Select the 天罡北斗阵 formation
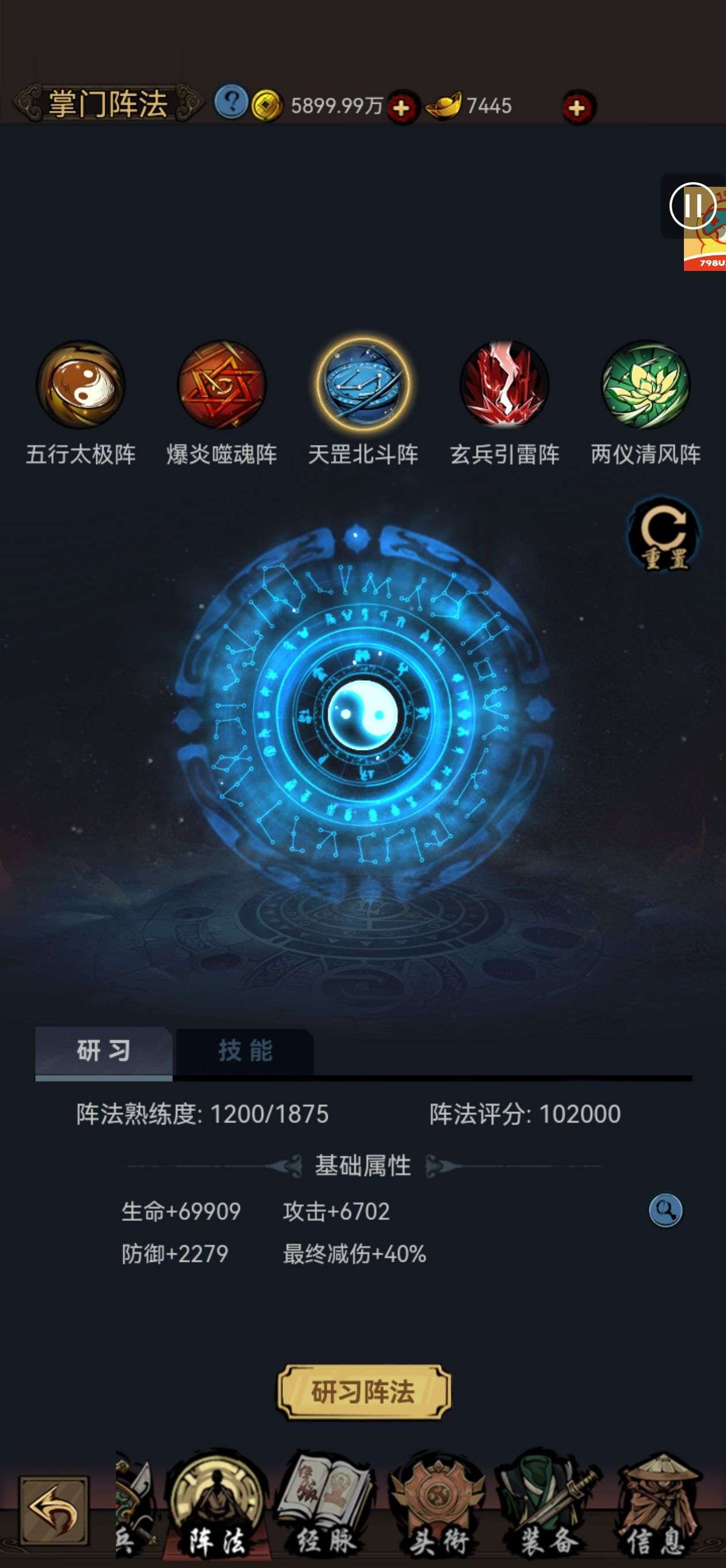Viewport: 726px width, 1568px height. [x=364, y=383]
